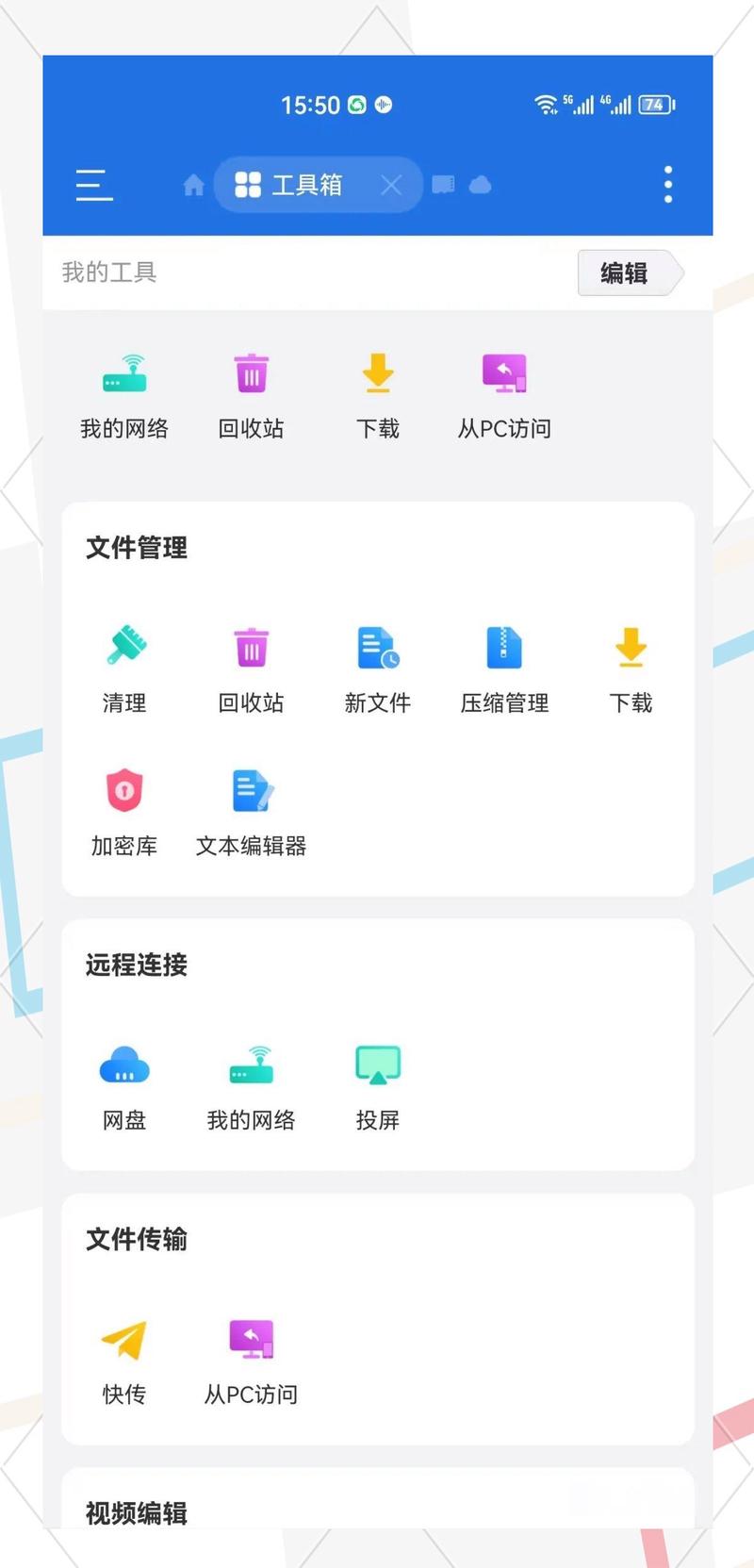Open the 加密库 encrypted vault
This screenshot has width=754, height=1568.
pyautogui.click(x=123, y=806)
